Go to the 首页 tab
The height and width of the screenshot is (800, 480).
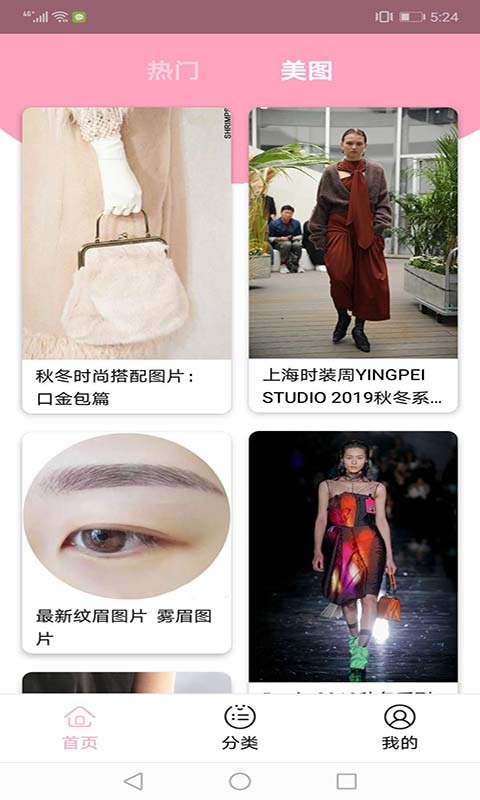(x=80, y=728)
